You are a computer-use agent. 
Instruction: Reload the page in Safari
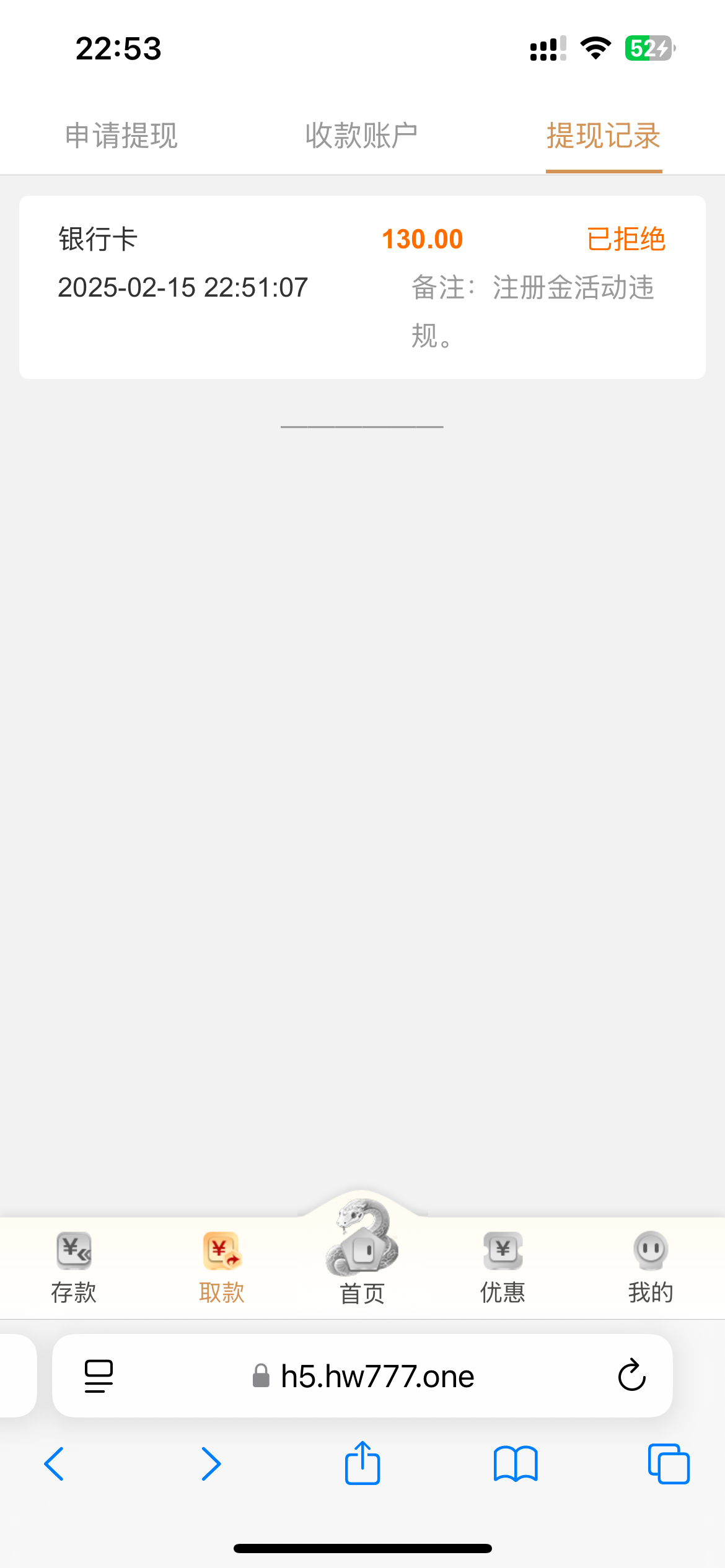coord(631,1376)
